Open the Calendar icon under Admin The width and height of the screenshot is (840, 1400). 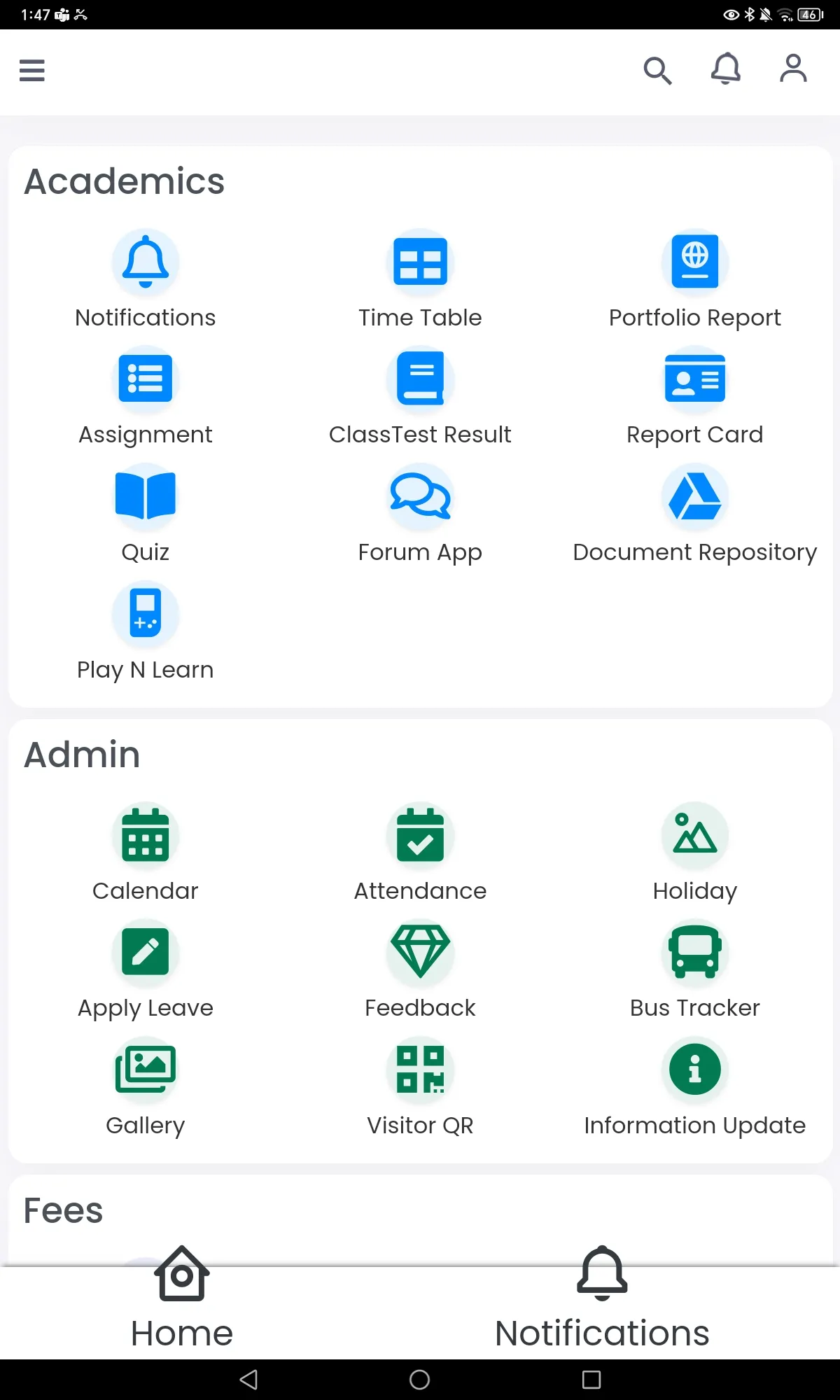tap(146, 836)
